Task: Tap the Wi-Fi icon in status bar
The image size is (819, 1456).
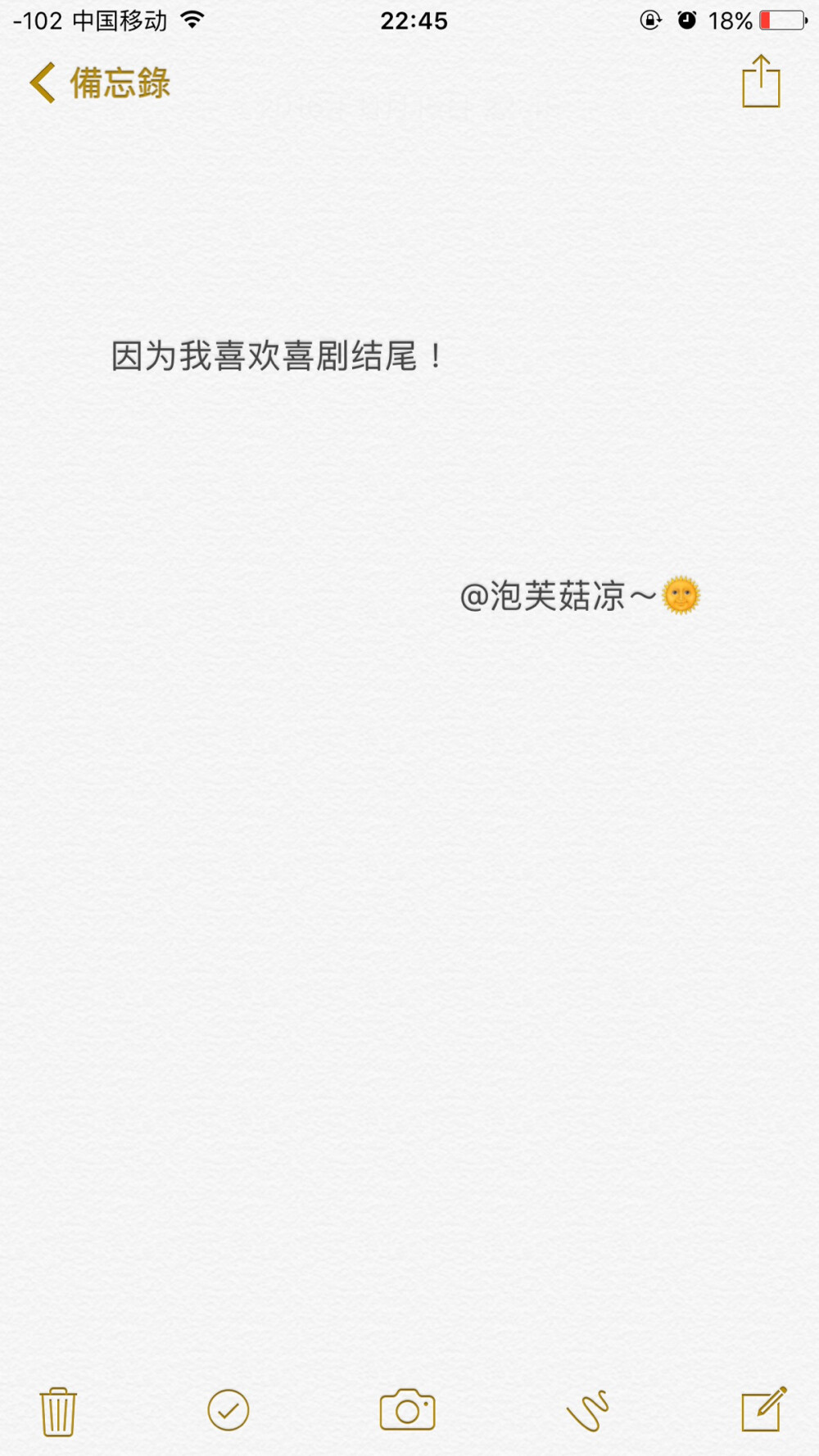Action: tap(194, 20)
